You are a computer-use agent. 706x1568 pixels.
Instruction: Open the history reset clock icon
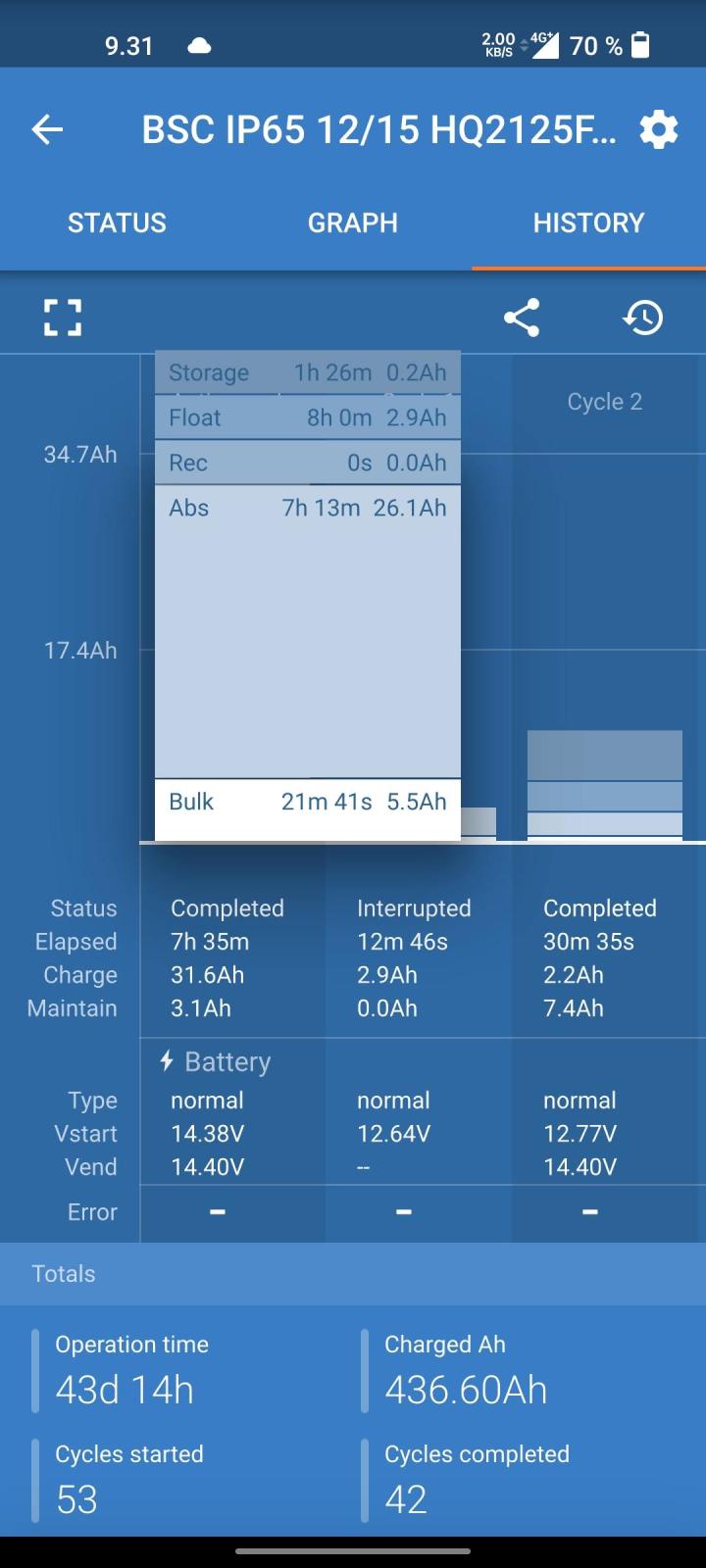(x=643, y=318)
